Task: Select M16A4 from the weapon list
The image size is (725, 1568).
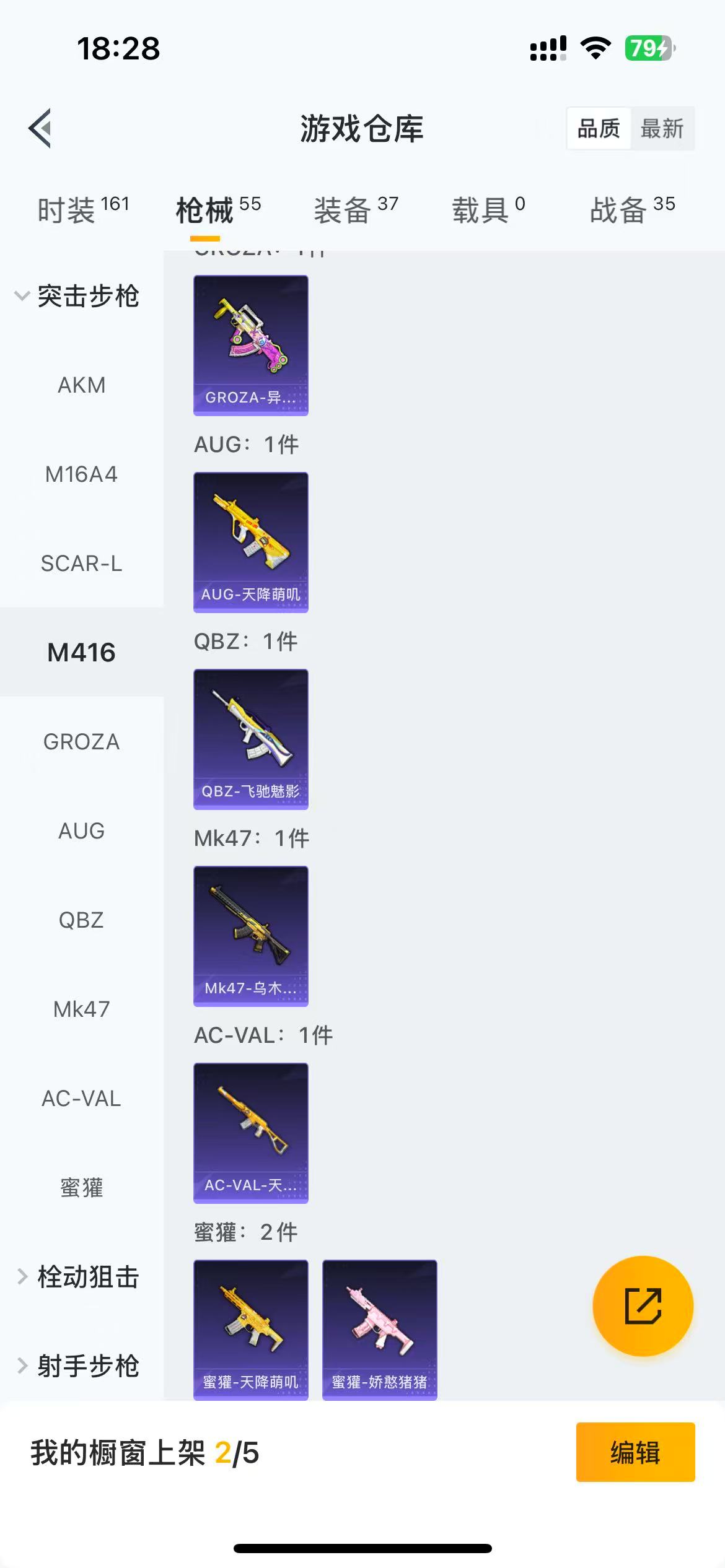Action: 82,474
